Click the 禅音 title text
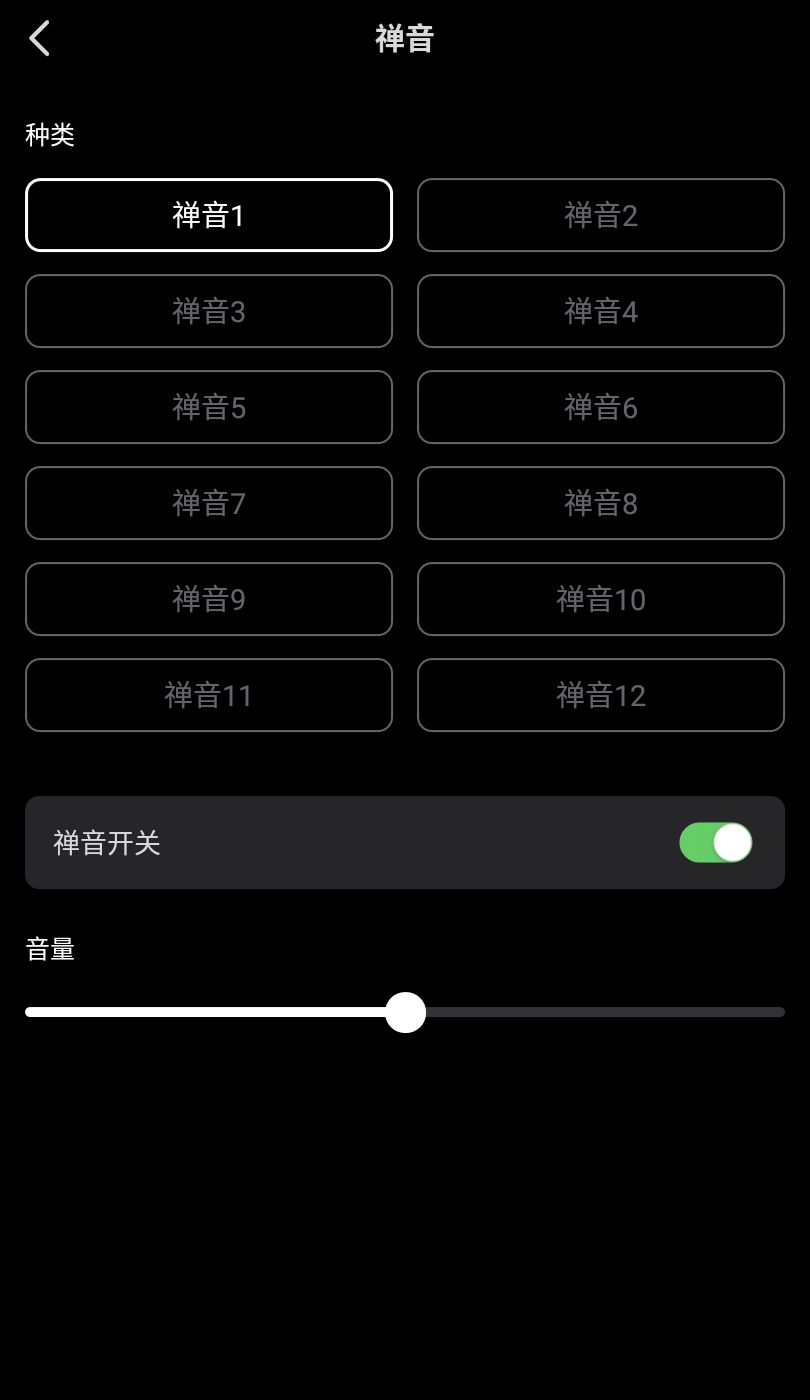The image size is (810, 1400). (404, 38)
